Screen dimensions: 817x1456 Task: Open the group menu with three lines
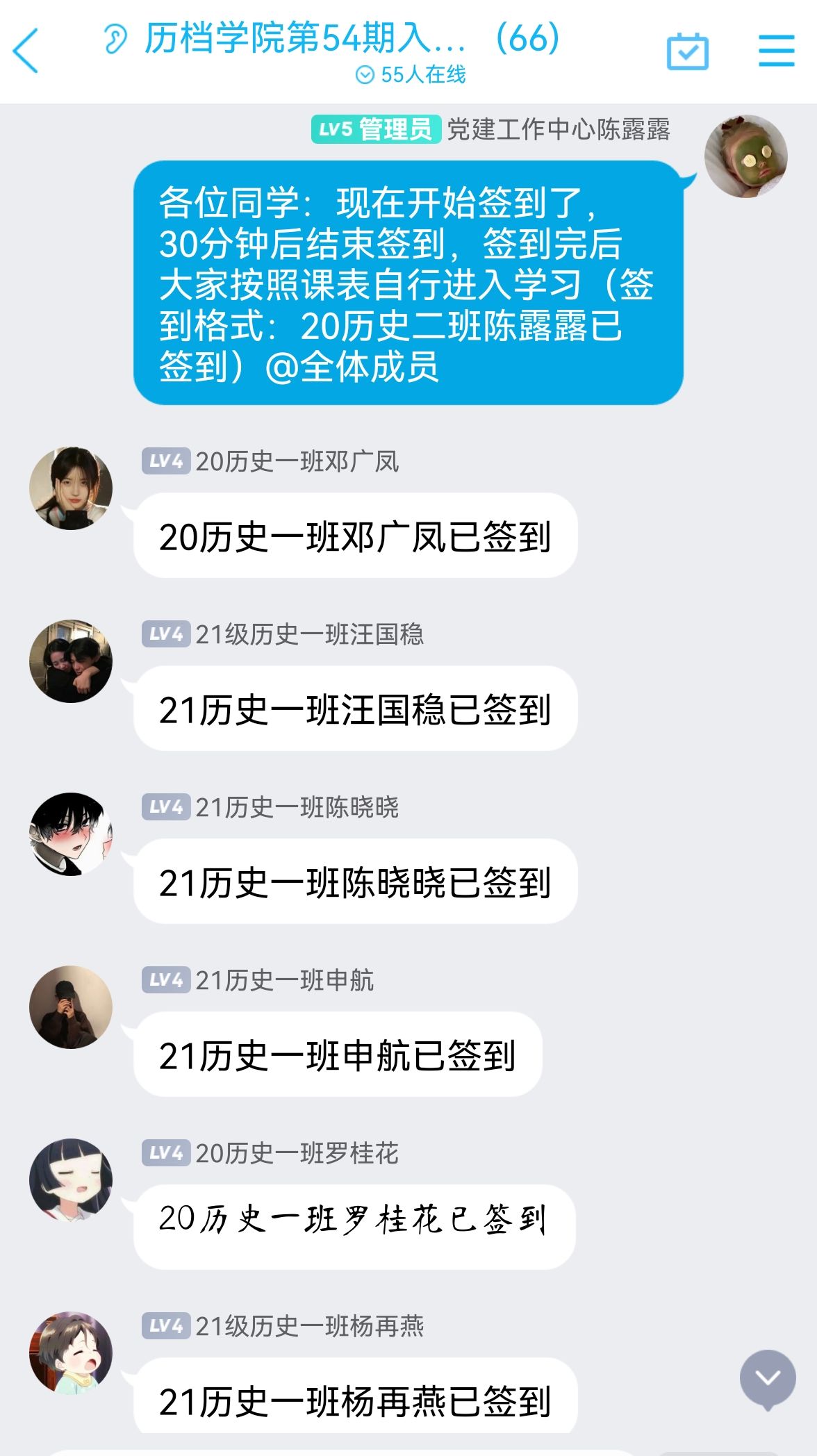(x=776, y=51)
